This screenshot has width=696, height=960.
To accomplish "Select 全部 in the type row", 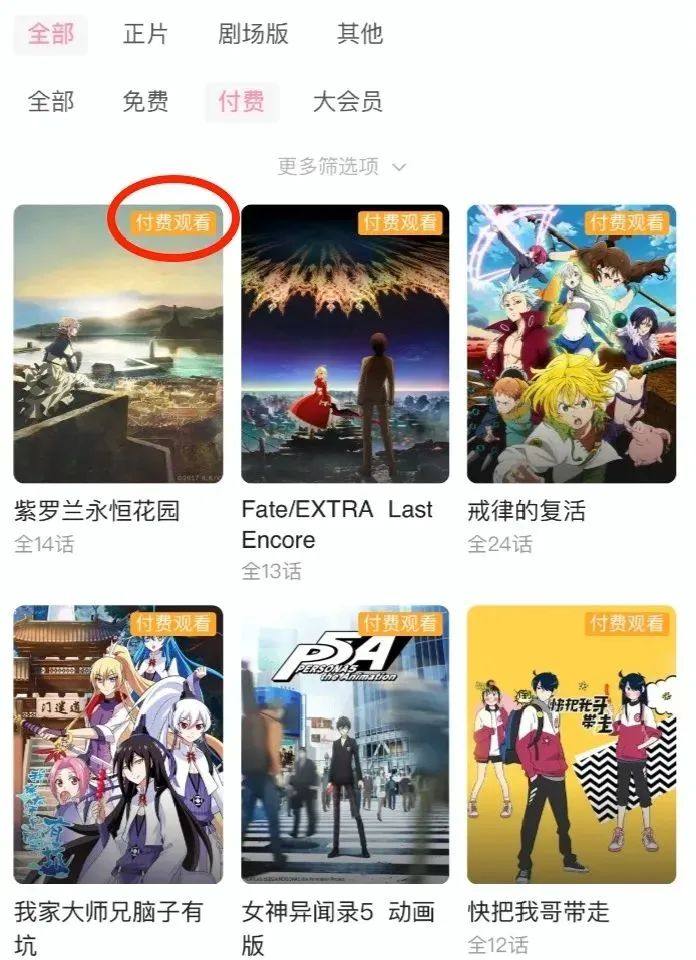I will pyautogui.click(x=51, y=34).
